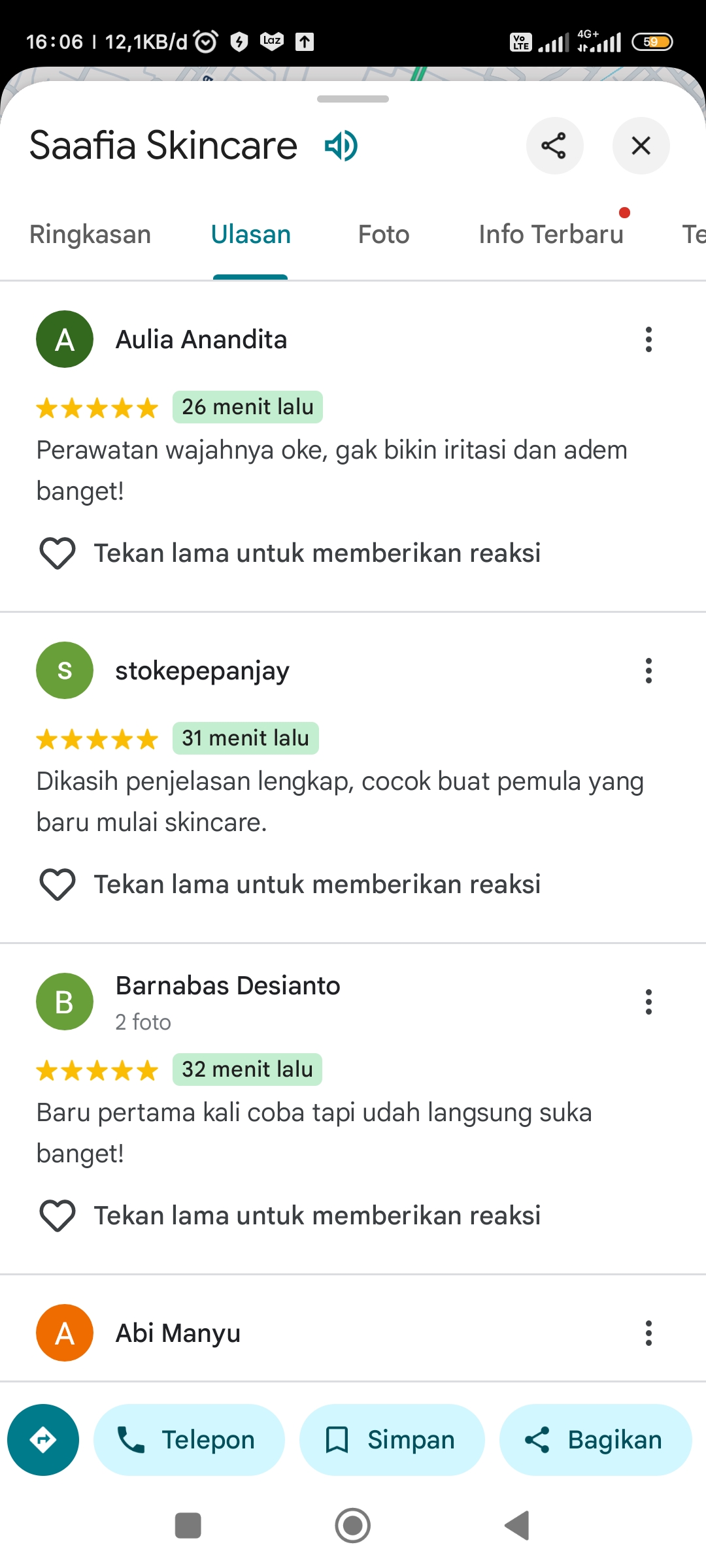Call the place using the Telepon button

(189, 1440)
